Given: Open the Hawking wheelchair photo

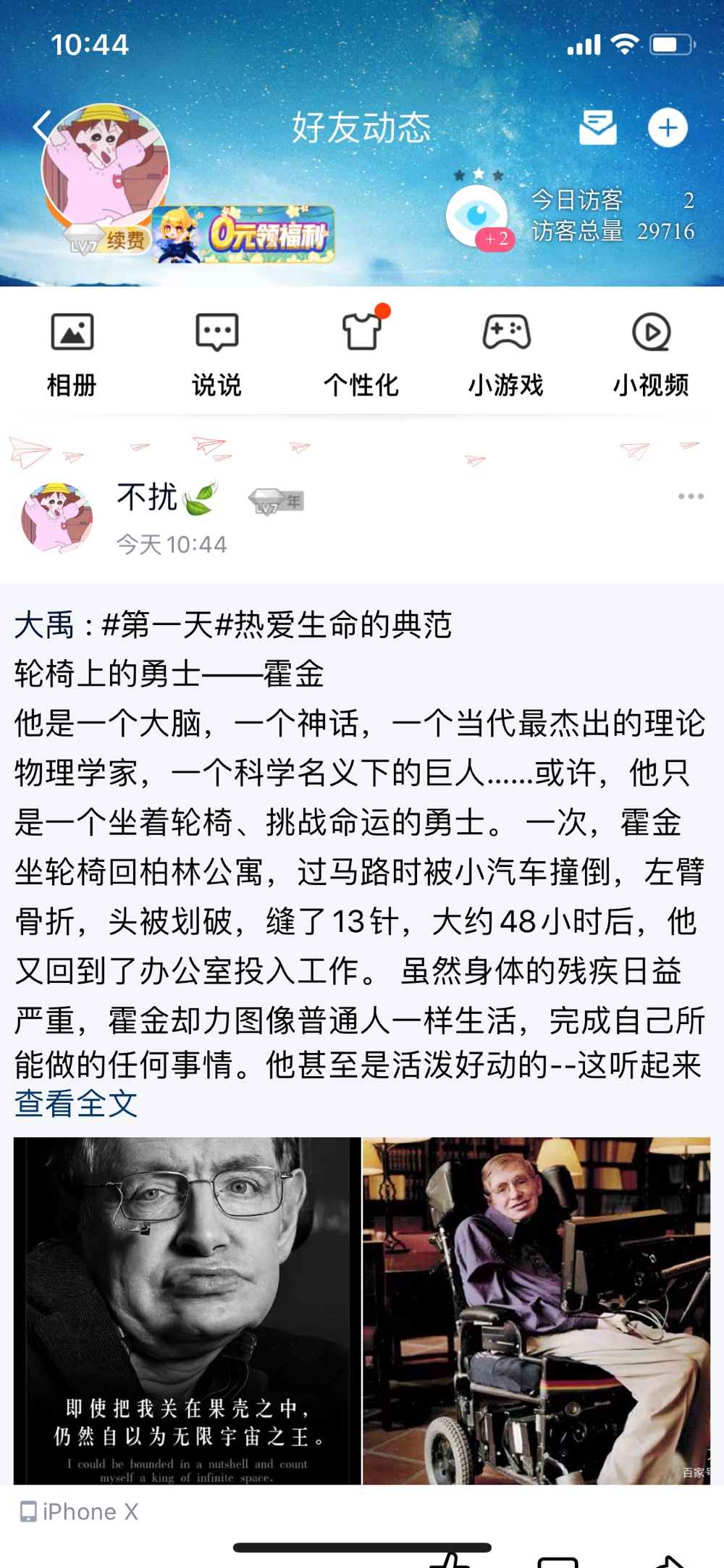Looking at the screenshot, I should [536, 1309].
